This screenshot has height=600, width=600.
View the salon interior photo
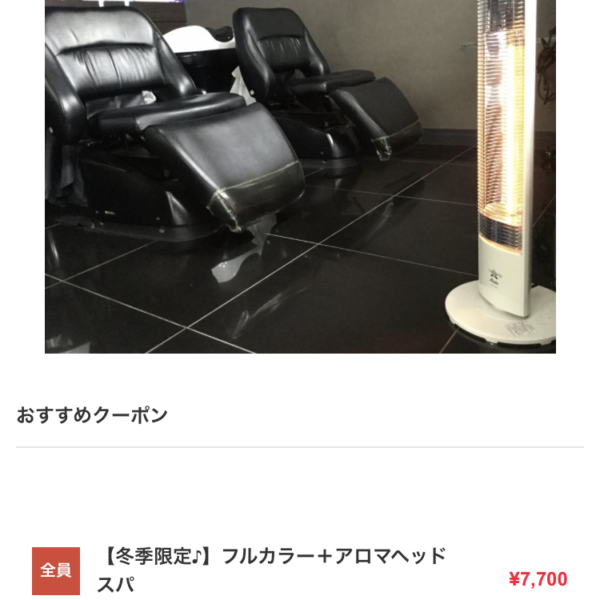click(300, 176)
